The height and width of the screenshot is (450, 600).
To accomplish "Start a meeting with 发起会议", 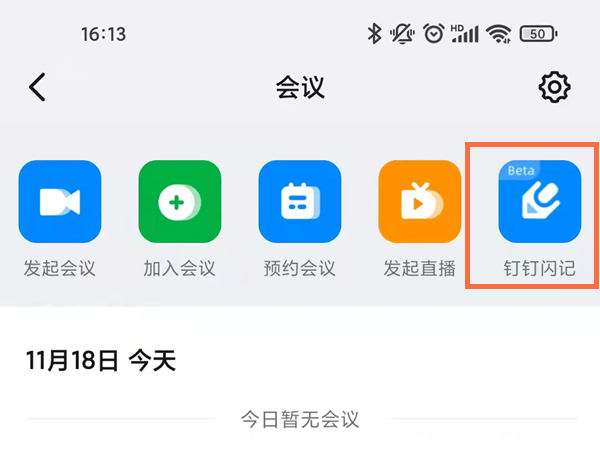I will coord(60,202).
